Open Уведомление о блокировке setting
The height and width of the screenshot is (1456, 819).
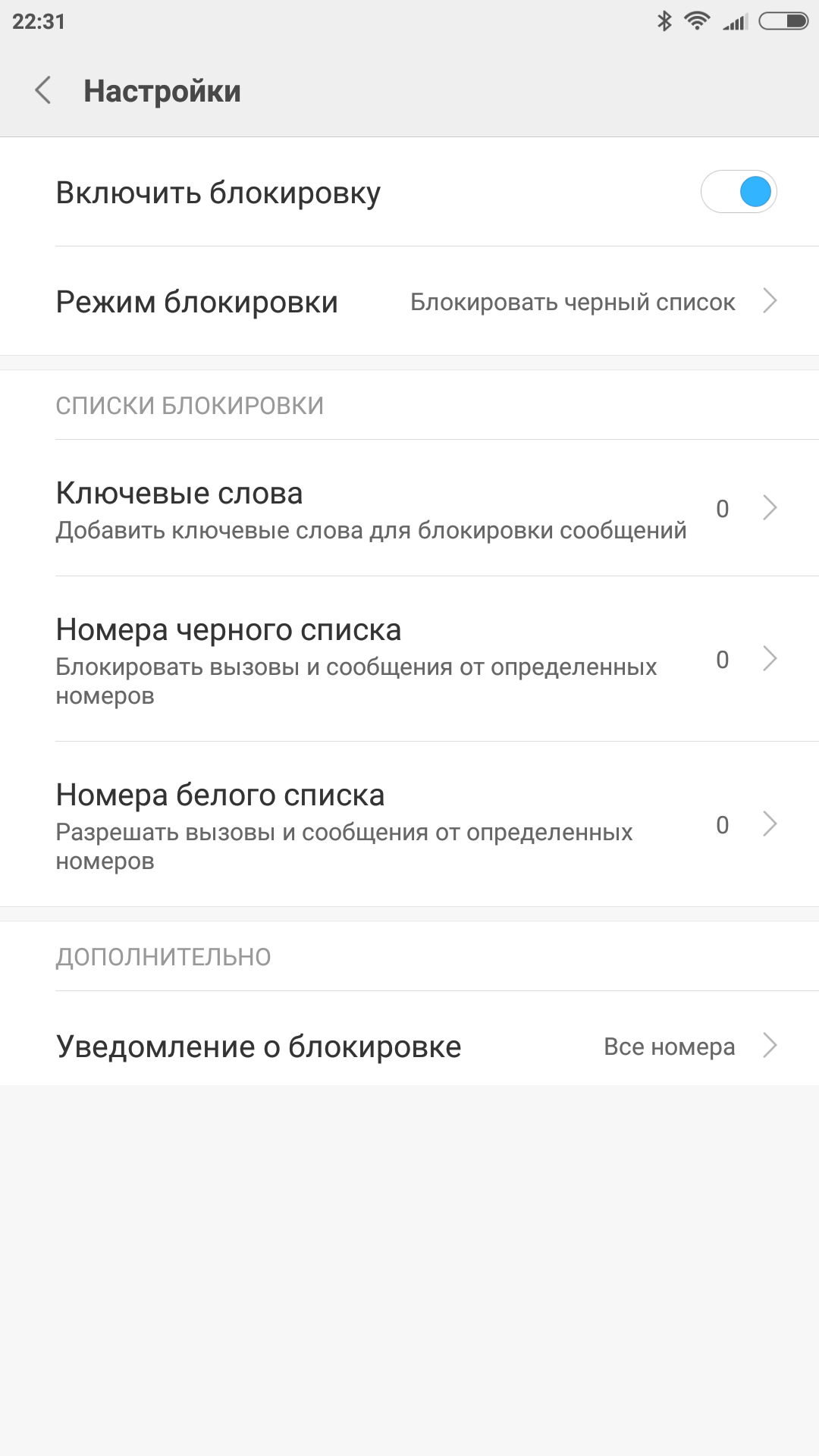click(409, 1046)
